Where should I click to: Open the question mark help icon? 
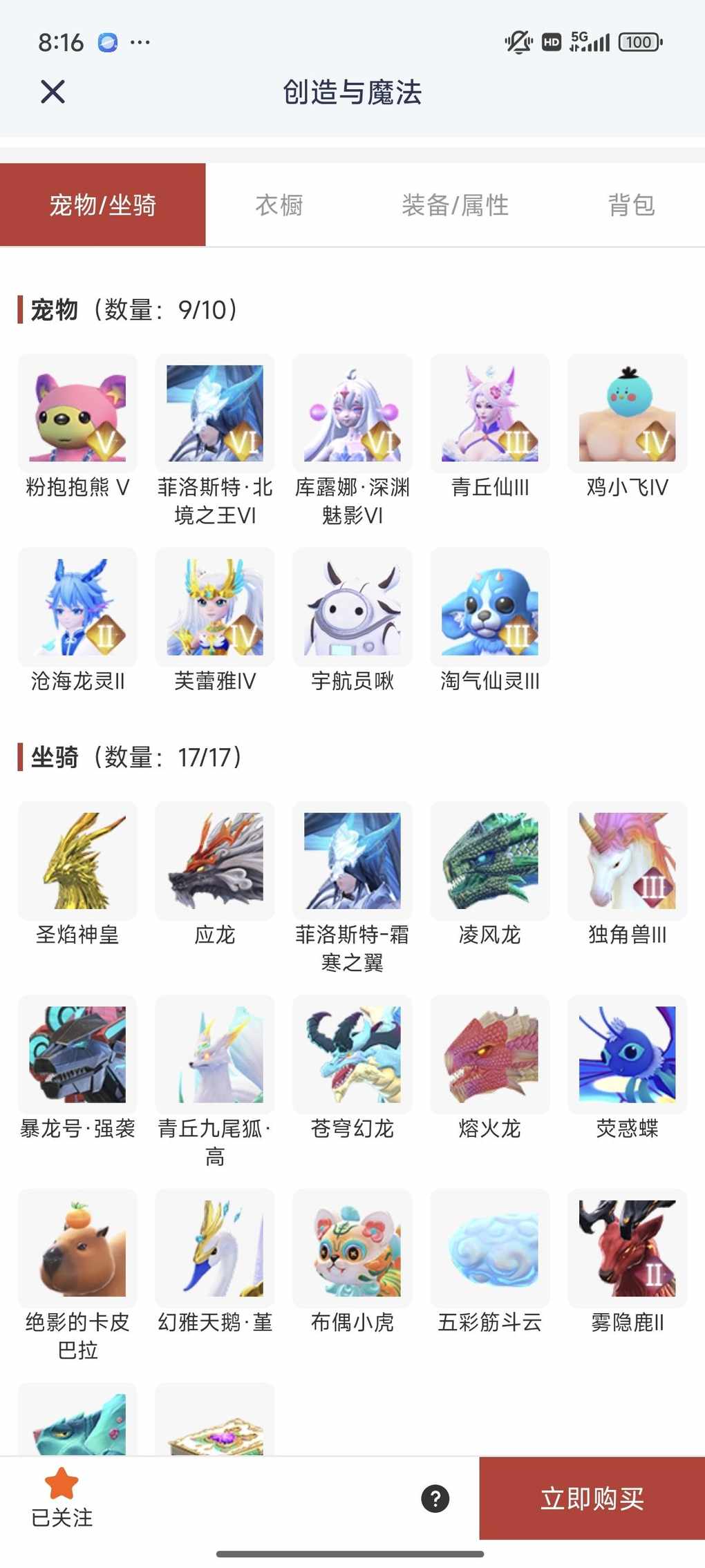tap(435, 1498)
